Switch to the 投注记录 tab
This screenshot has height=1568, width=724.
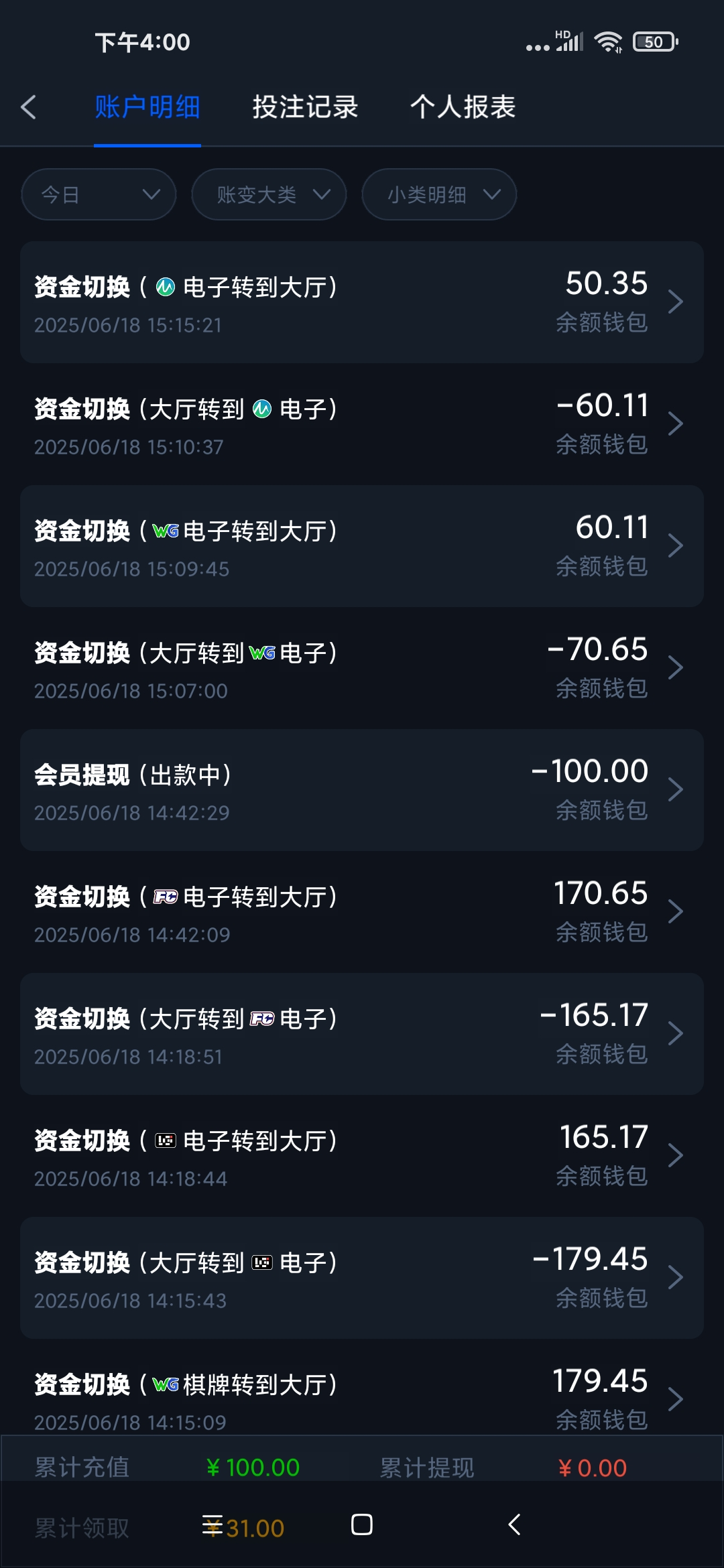click(305, 107)
